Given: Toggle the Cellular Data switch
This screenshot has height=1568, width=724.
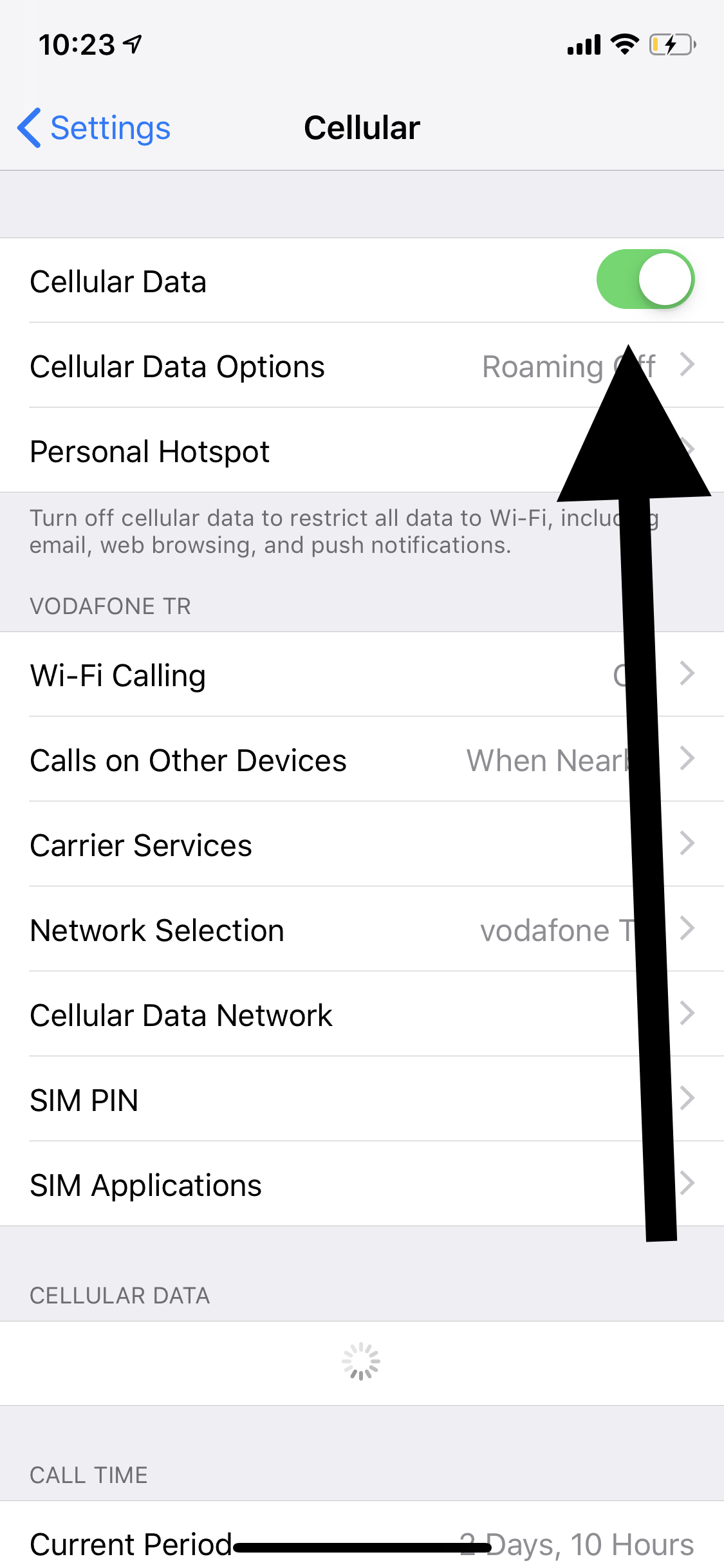Looking at the screenshot, I should [645, 279].
